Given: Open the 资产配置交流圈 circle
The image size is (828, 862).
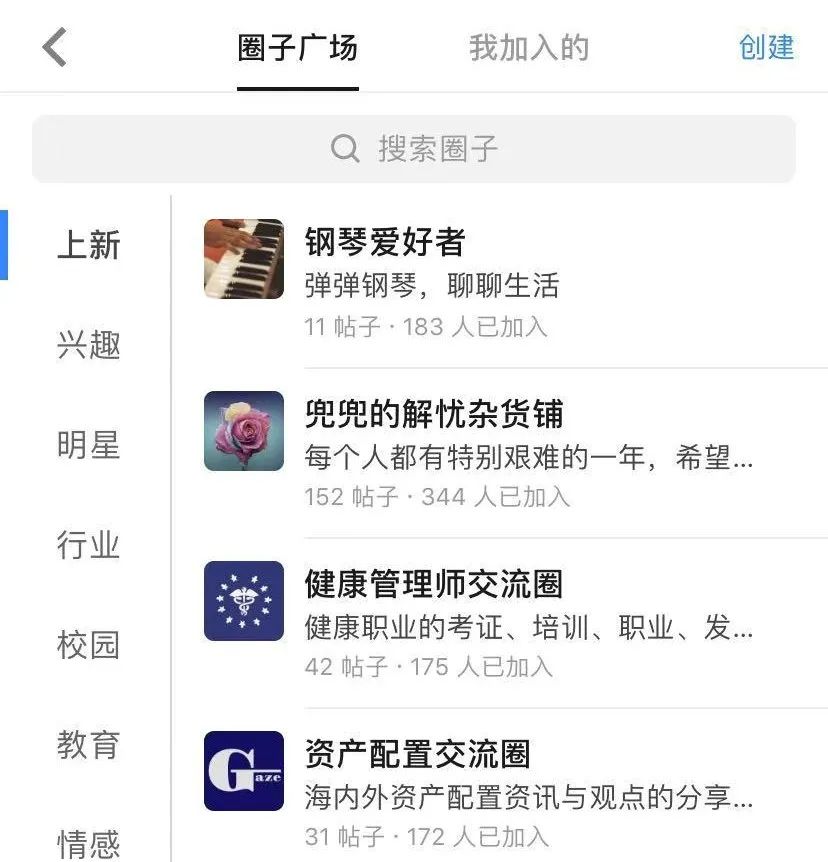Looking at the screenshot, I should (x=500, y=790).
